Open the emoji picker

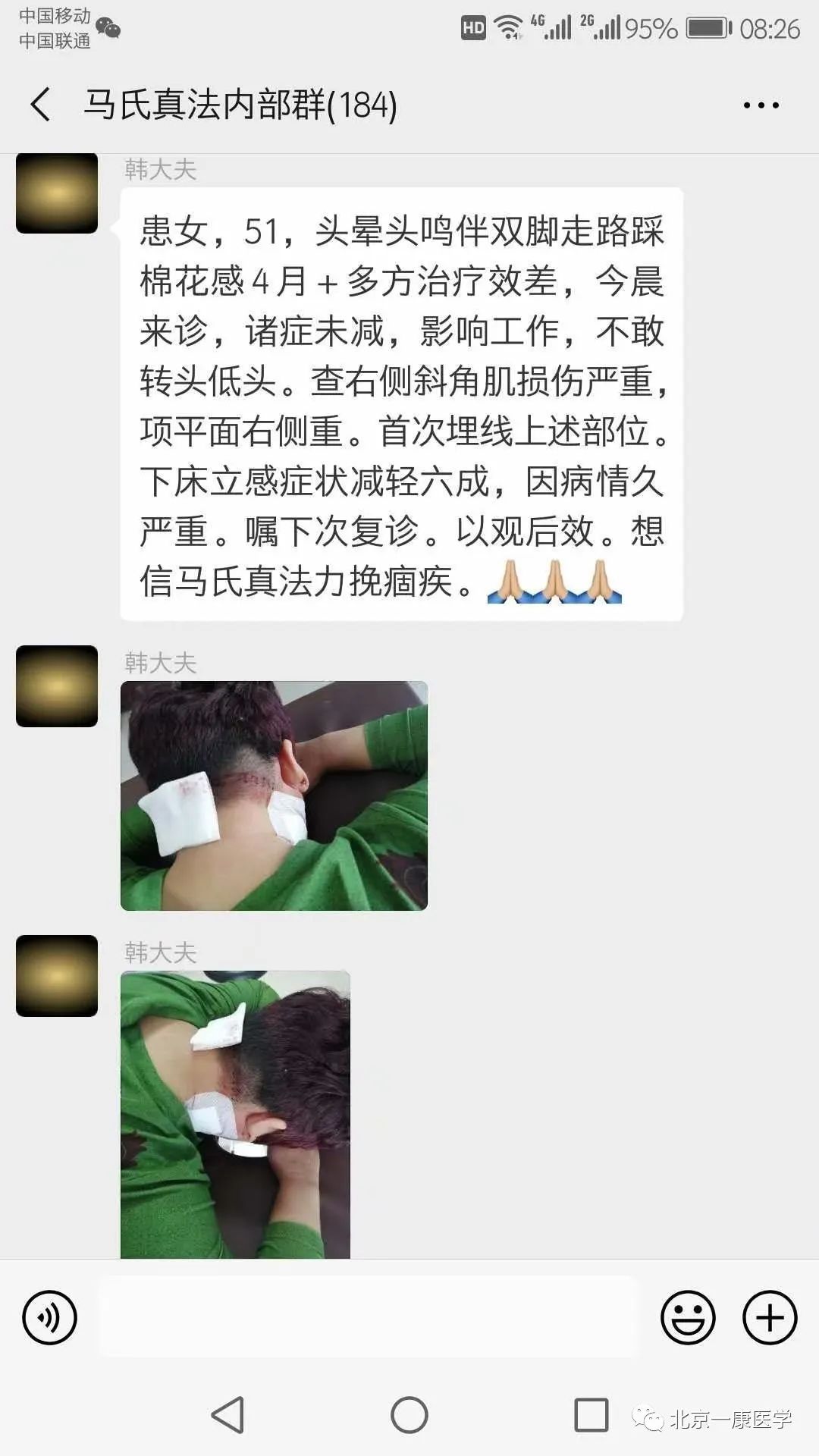688,1317
